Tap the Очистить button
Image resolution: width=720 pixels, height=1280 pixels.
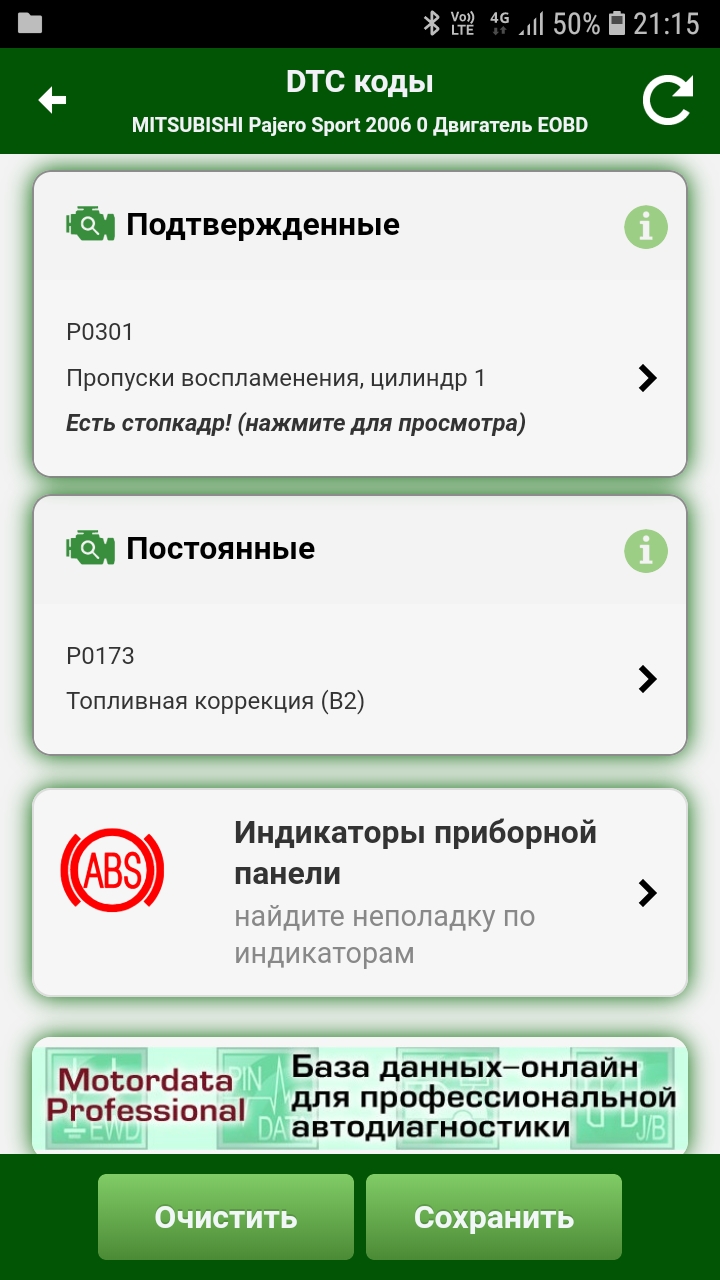pyautogui.click(x=226, y=1217)
